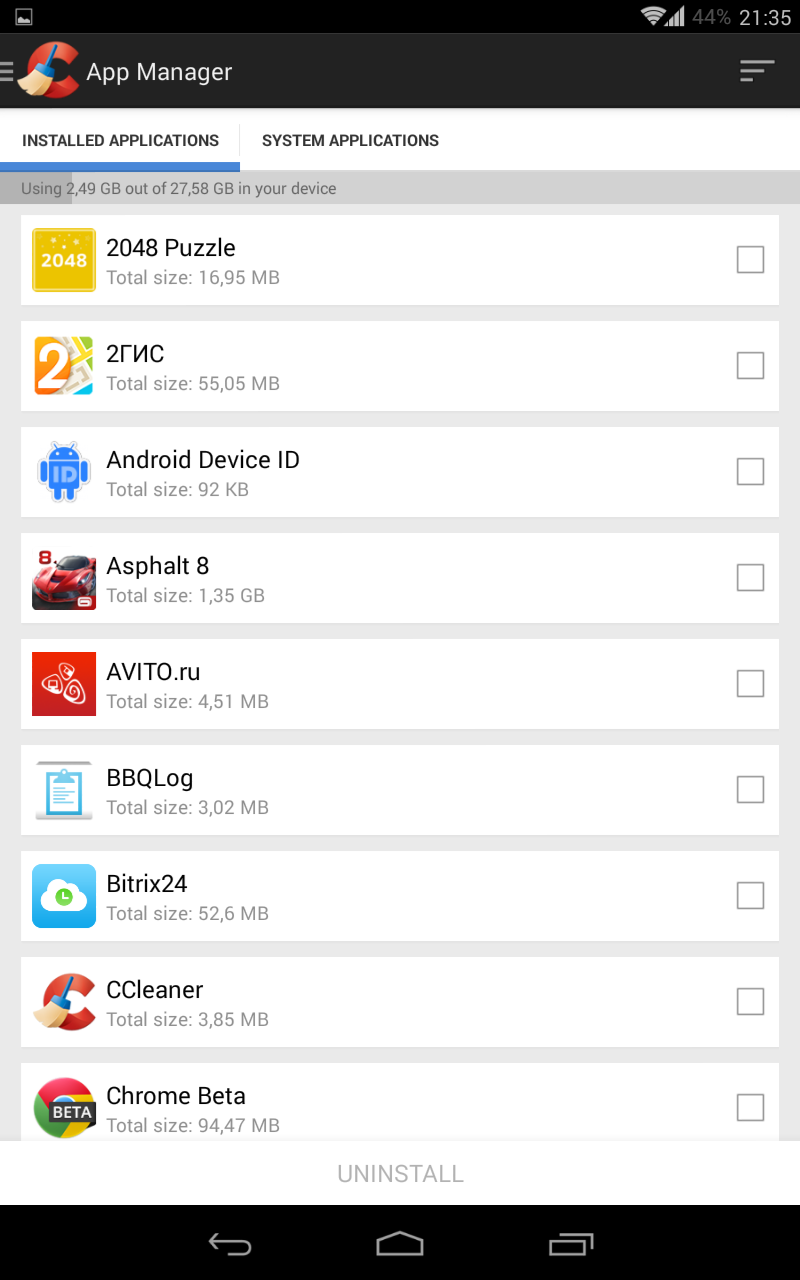Select the 2ГИС checkbox
Viewport: 800px width, 1280px height.
click(x=750, y=366)
